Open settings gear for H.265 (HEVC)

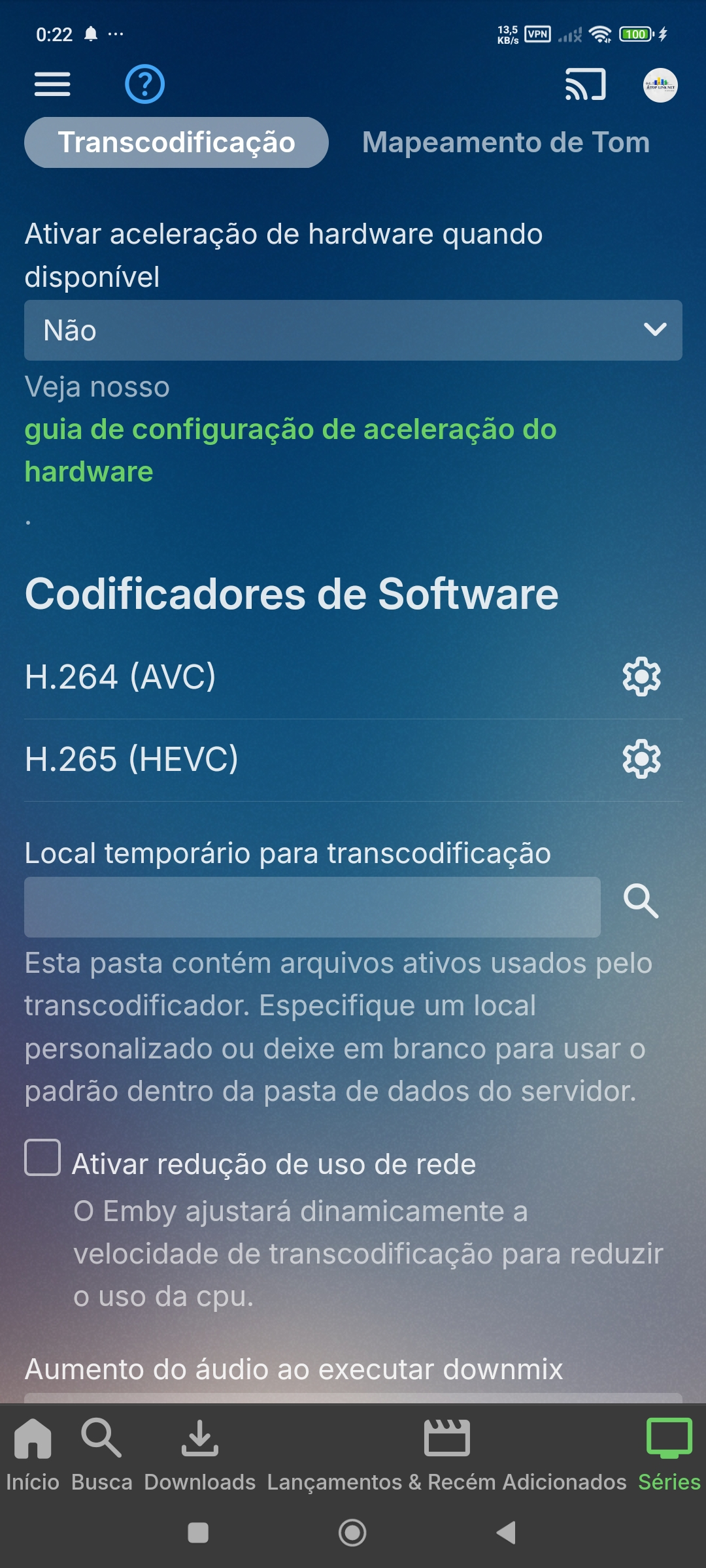641,759
